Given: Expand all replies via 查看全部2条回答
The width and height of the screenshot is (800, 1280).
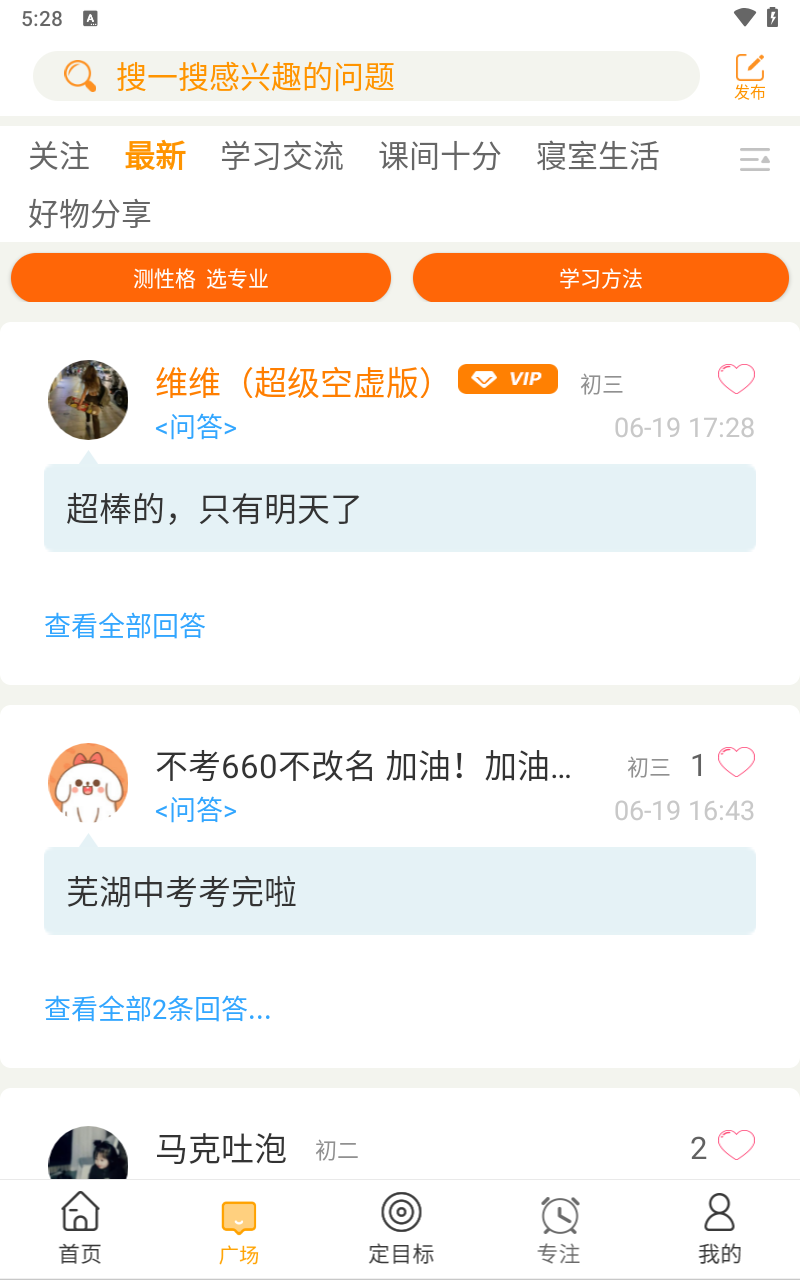Looking at the screenshot, I should [158, 1009].
